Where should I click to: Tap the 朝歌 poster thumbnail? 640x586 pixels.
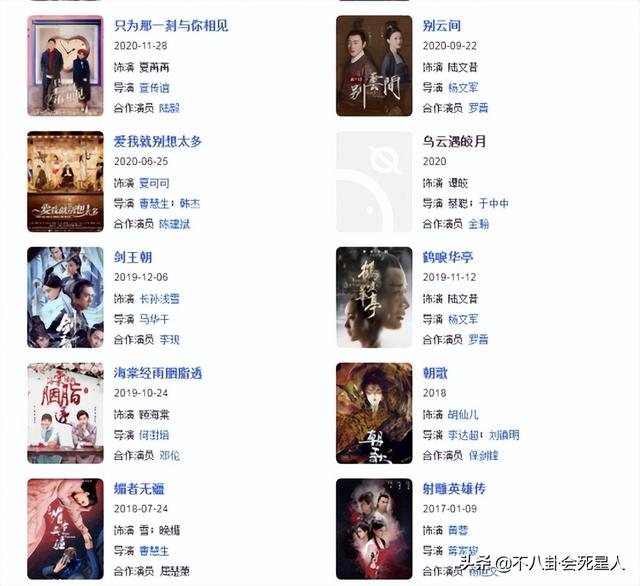[x=374, y=413]
